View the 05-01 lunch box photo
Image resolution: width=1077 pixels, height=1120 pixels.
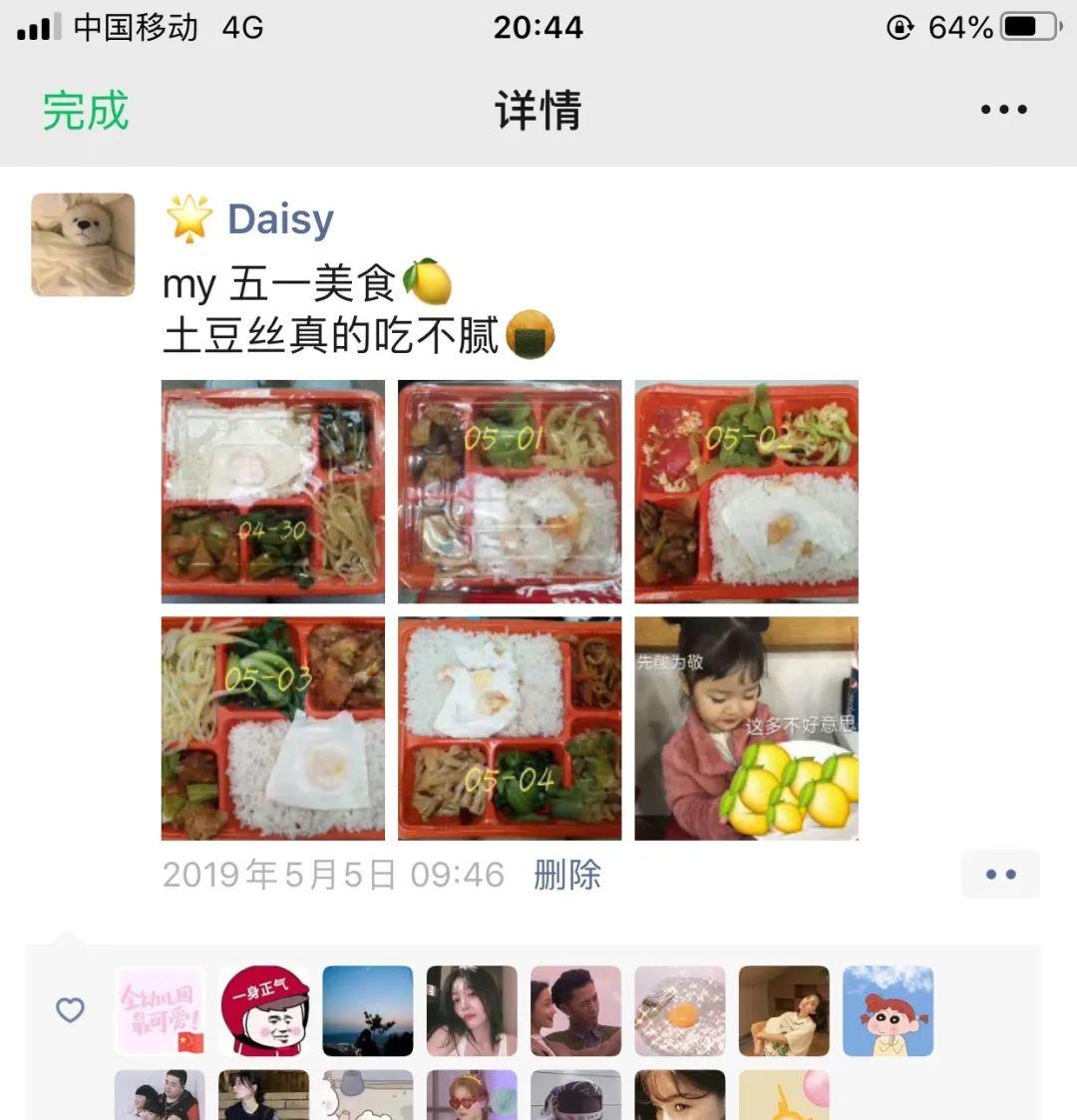510,492
